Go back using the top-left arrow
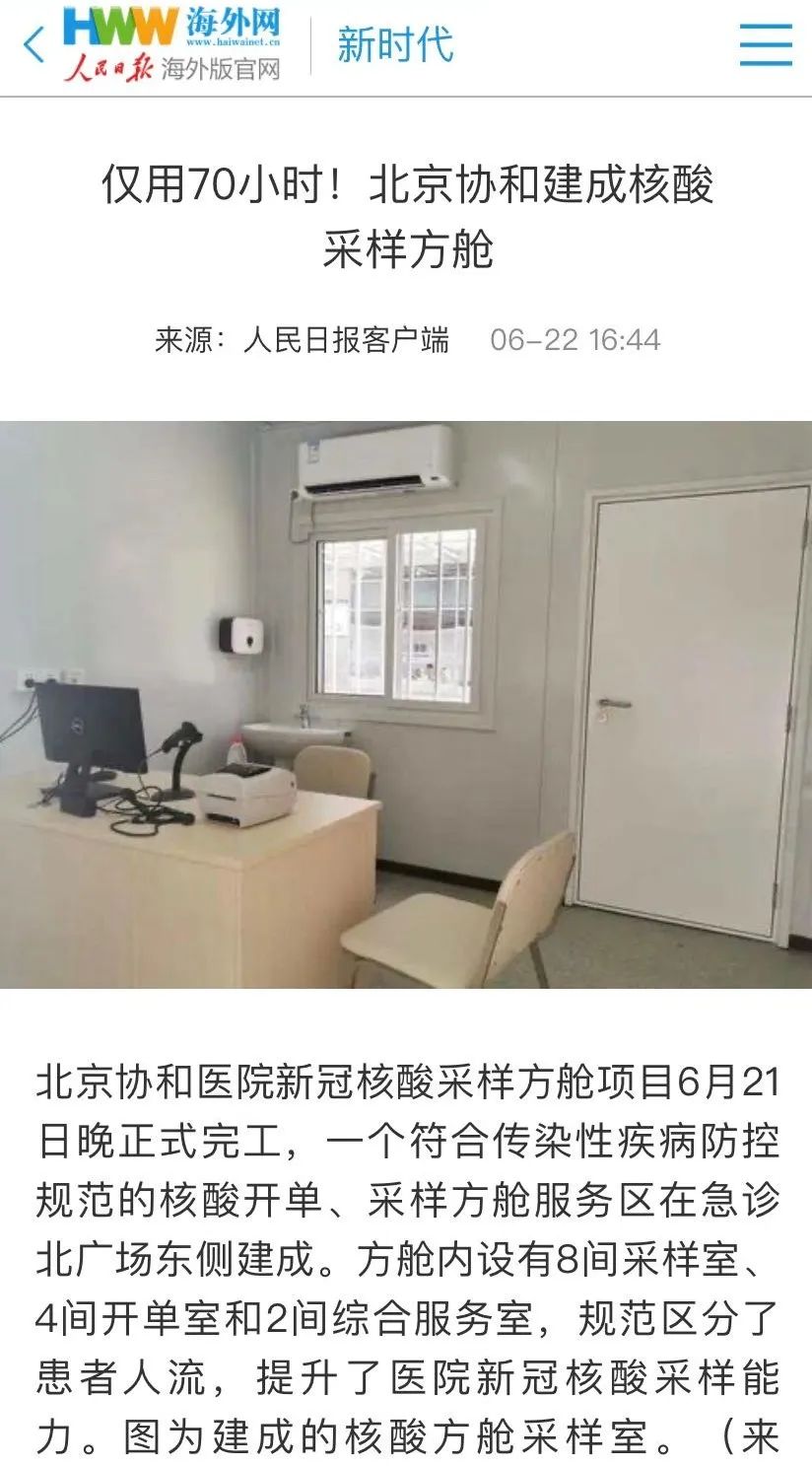812x1466 pixels. (x=34, y=45)
